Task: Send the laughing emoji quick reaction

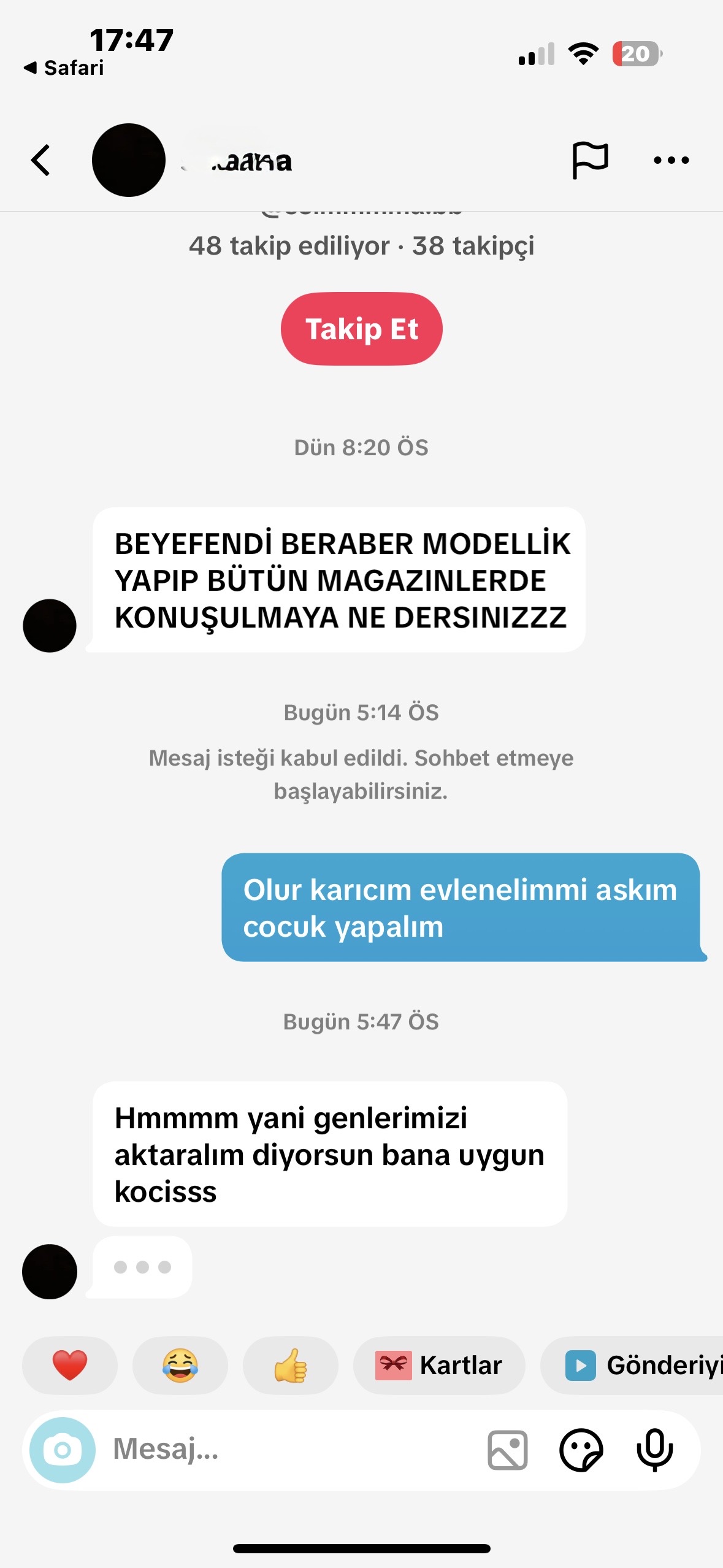Action: click(180, 1366)
